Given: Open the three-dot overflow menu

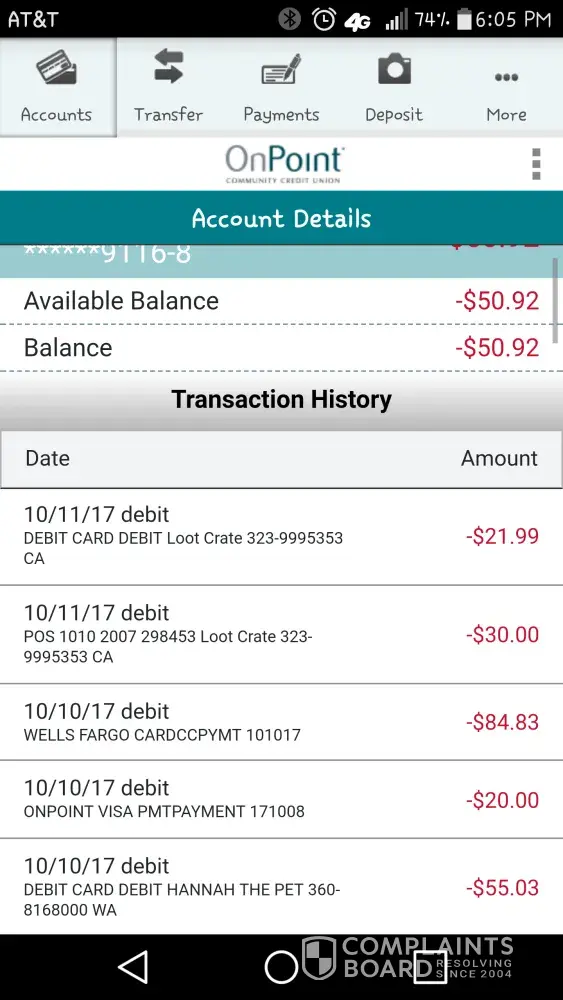Looking at the screenshot, I should tap(536, 165).
